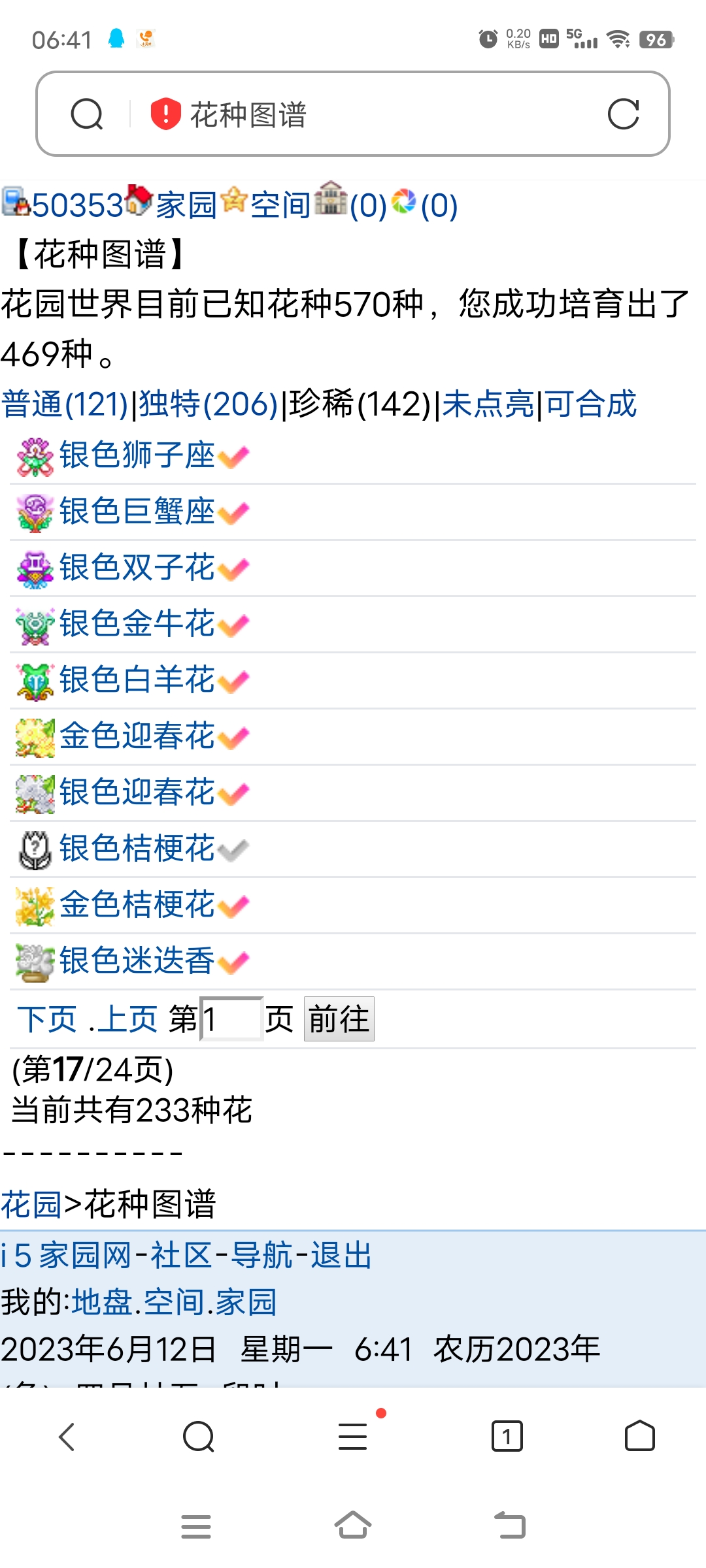
Task: Tap the 前往 button to jump
Action: click(339, 1019)
